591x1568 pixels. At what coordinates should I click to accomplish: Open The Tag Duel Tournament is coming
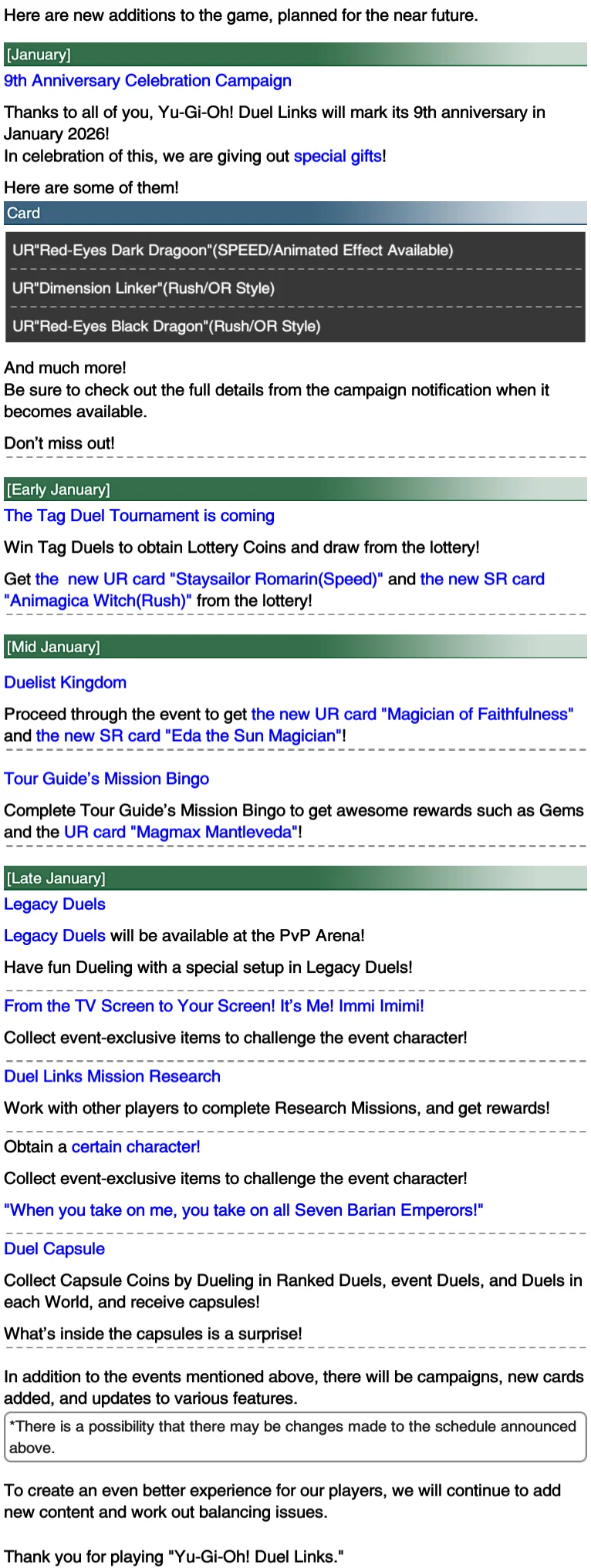coord(139,516)
